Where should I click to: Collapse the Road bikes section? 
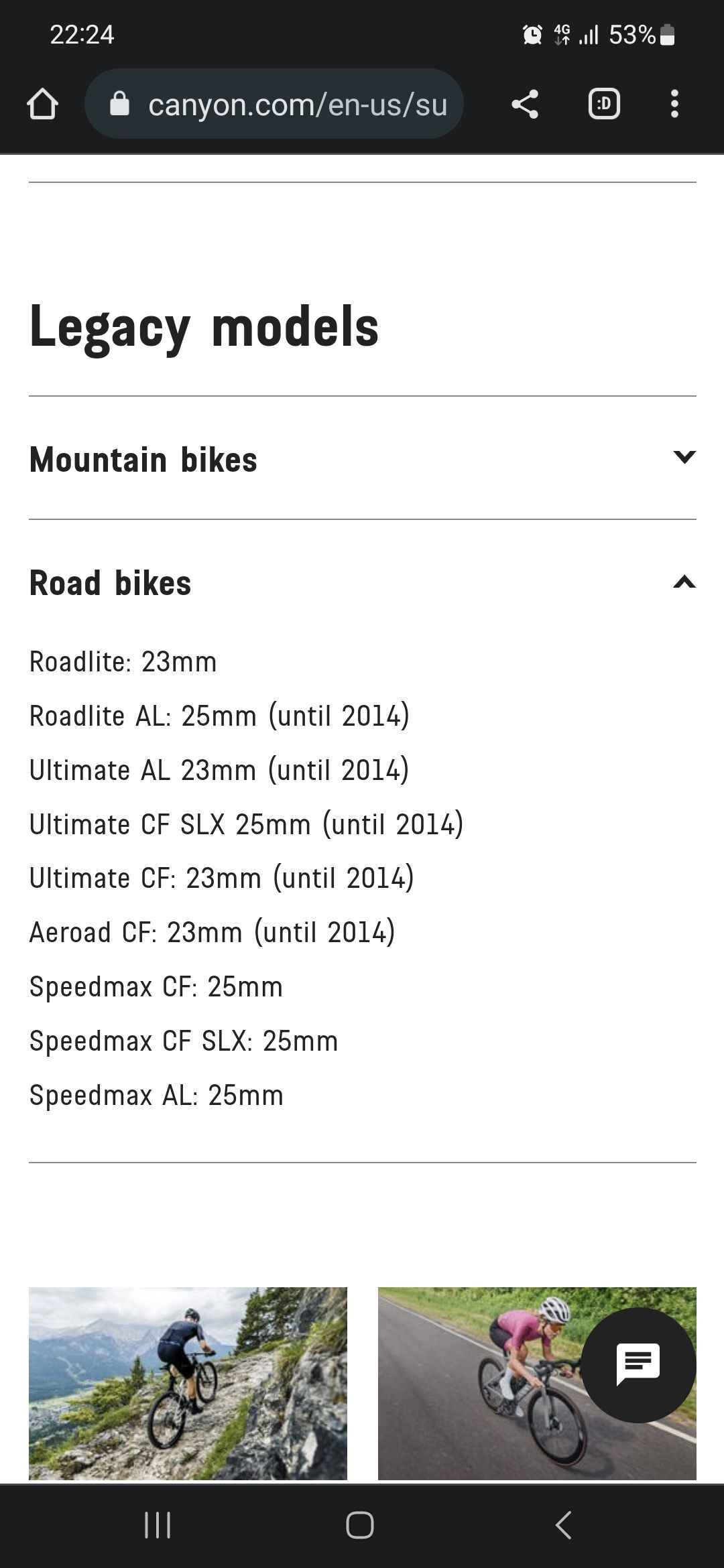pyautogui.click(x=362, y=582)
